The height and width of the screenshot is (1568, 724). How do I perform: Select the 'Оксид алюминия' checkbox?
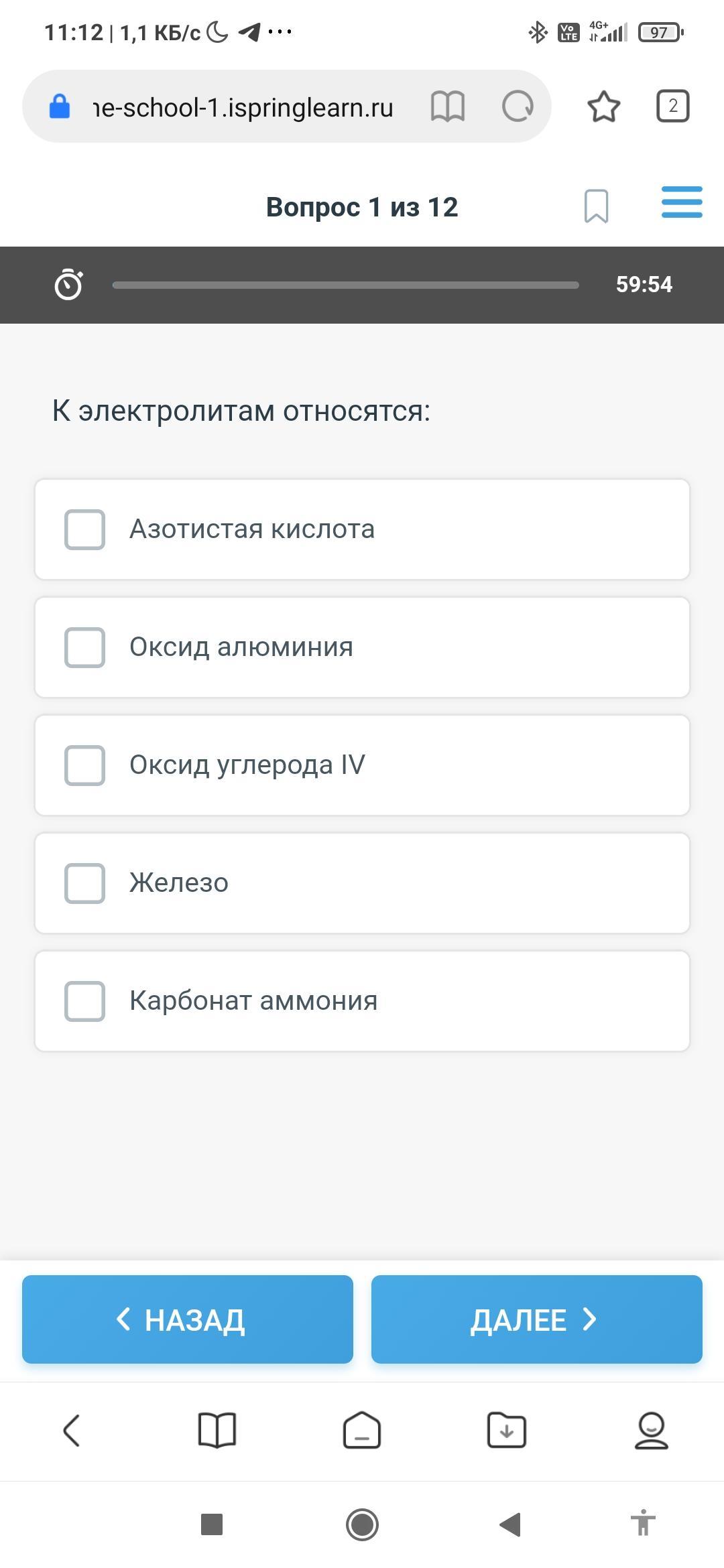point(84,647)
